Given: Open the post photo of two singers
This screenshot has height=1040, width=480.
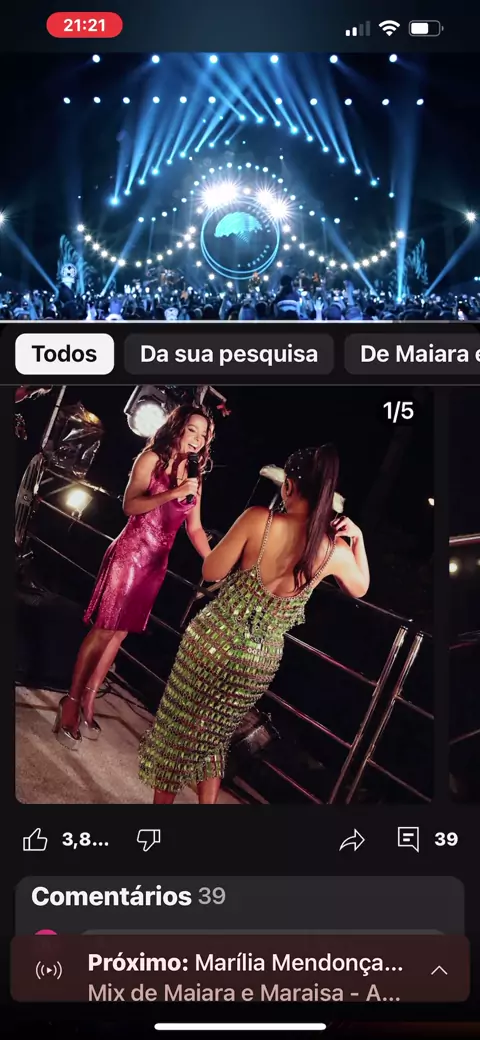Looking at the screenshot, I should [224, 595].
